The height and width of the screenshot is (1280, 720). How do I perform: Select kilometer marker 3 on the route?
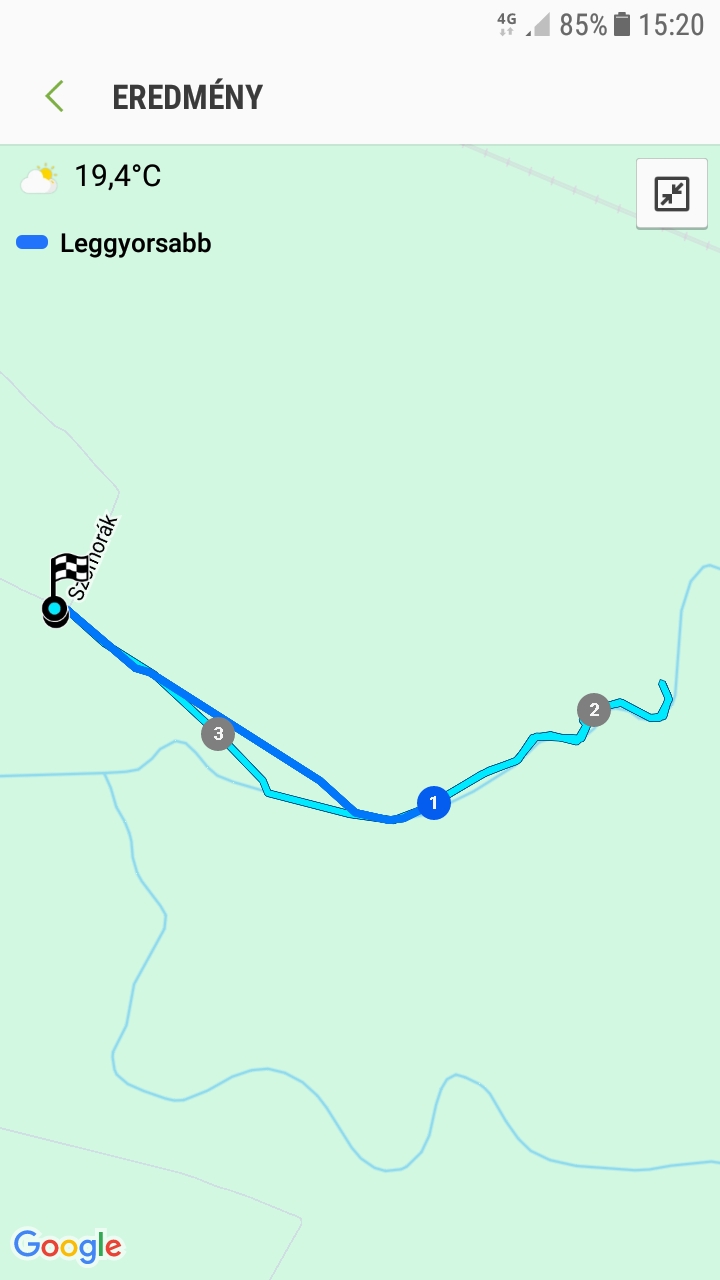[x=218, y=734]
